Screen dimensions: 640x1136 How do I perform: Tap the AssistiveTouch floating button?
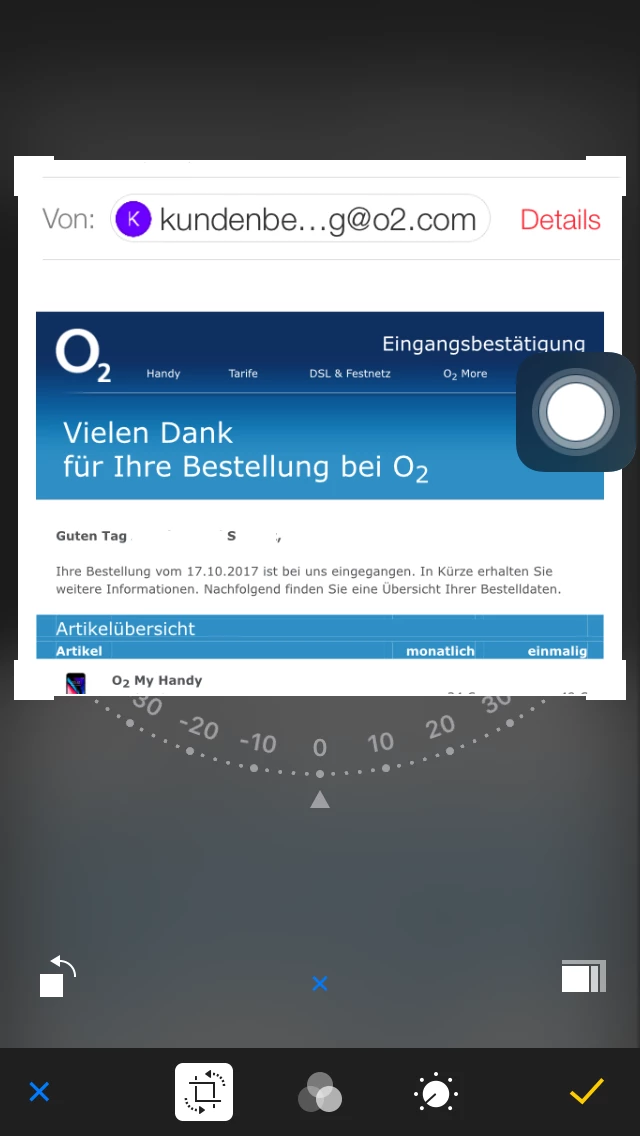coord(576,412)
